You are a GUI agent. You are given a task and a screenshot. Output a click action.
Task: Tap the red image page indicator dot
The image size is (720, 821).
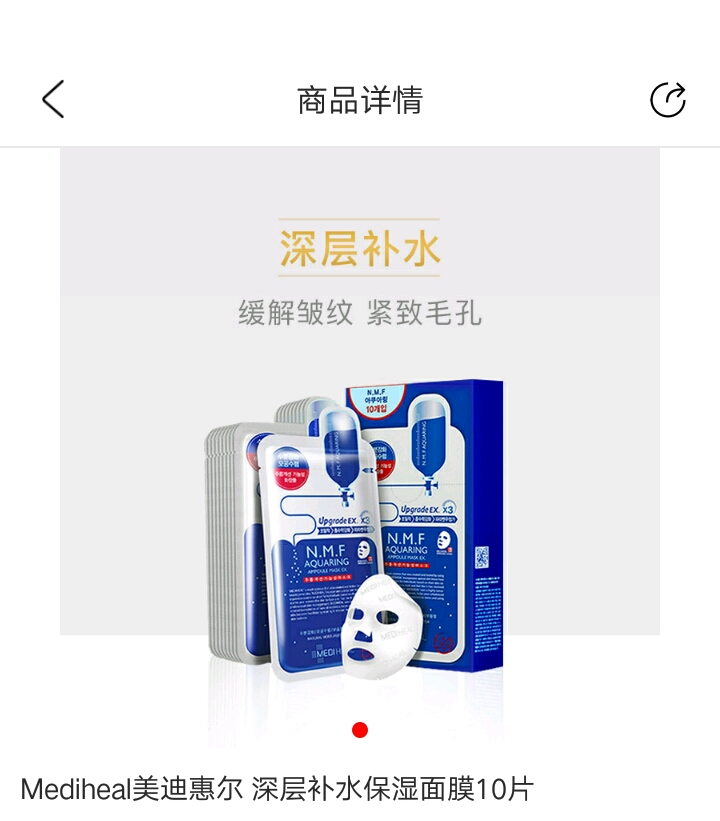click(360, 730)
